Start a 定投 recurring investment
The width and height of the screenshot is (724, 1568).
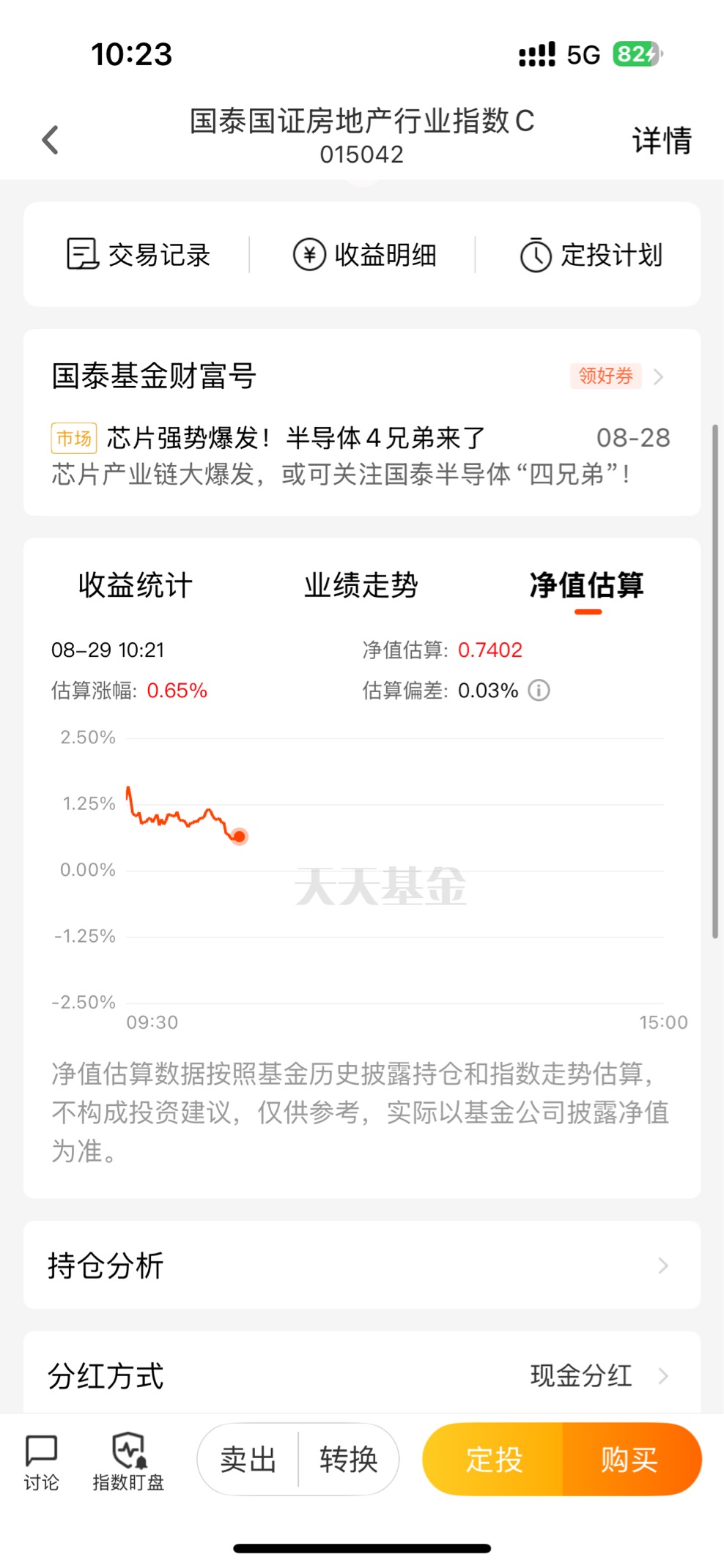[493, 1460]
